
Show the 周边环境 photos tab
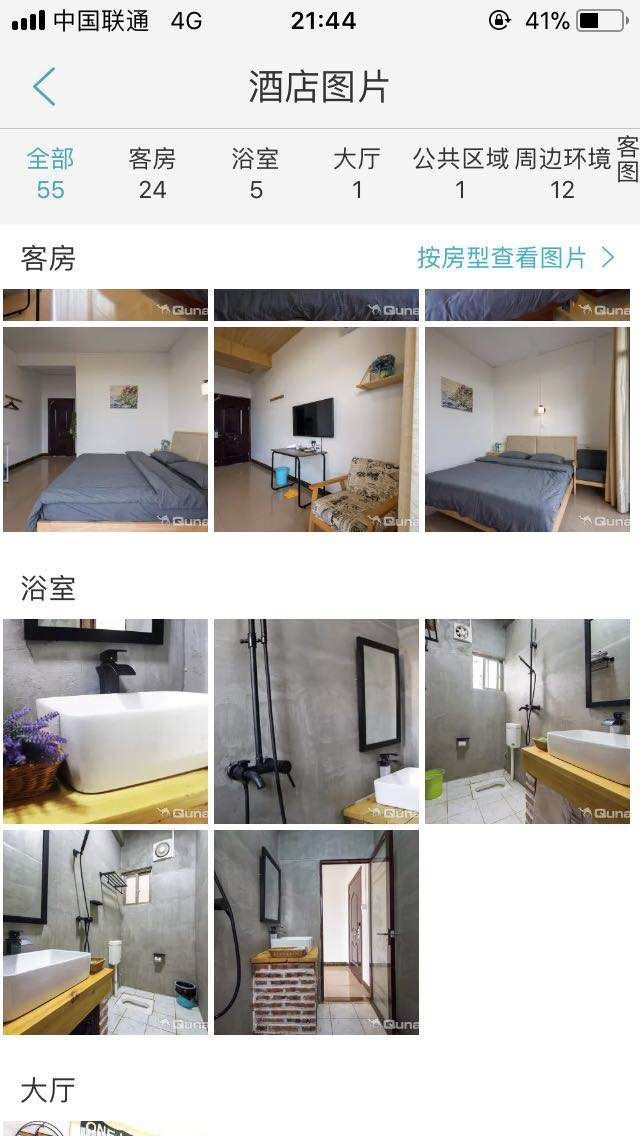[562, 173]
